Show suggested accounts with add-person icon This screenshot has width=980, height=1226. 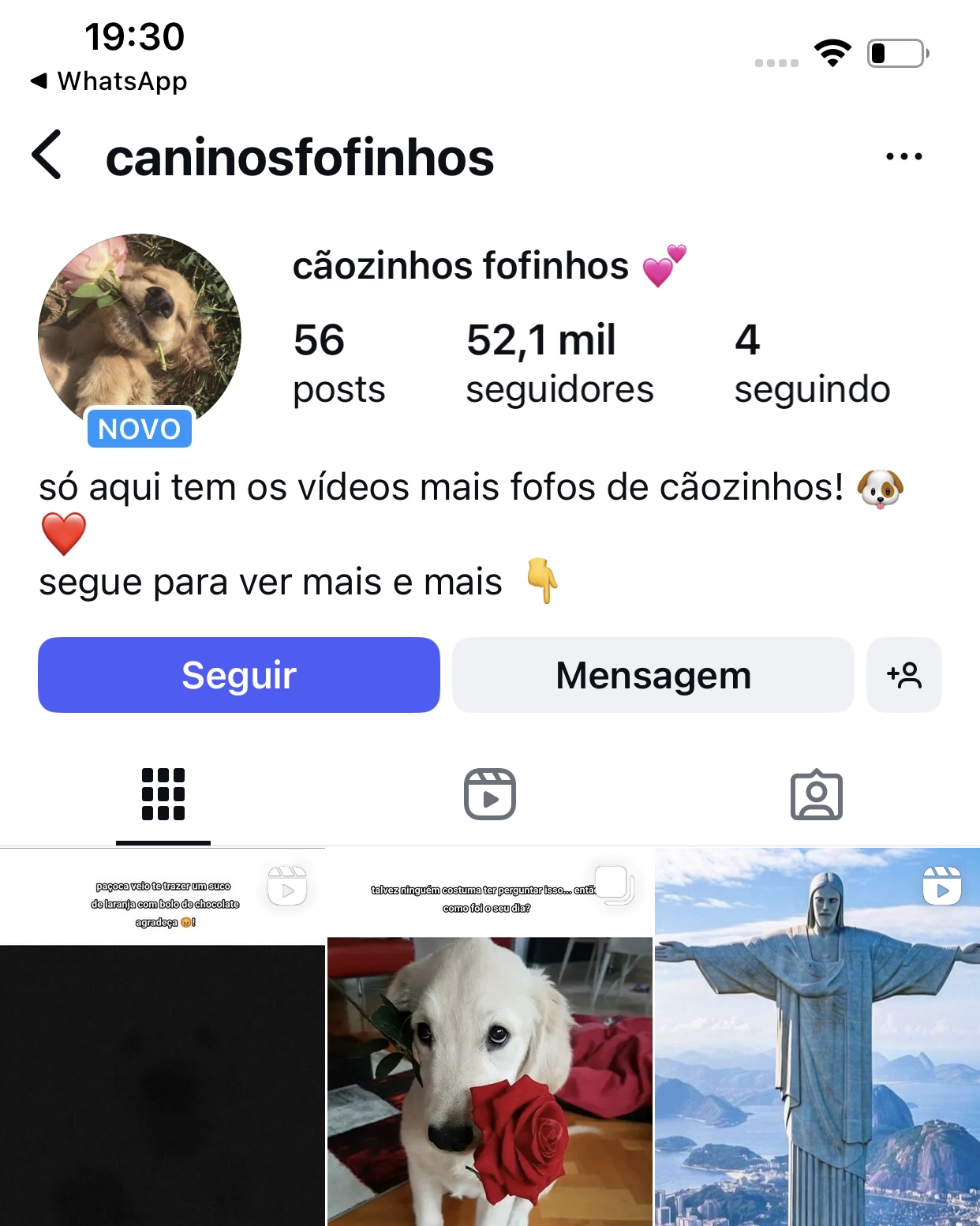point(903,675)
